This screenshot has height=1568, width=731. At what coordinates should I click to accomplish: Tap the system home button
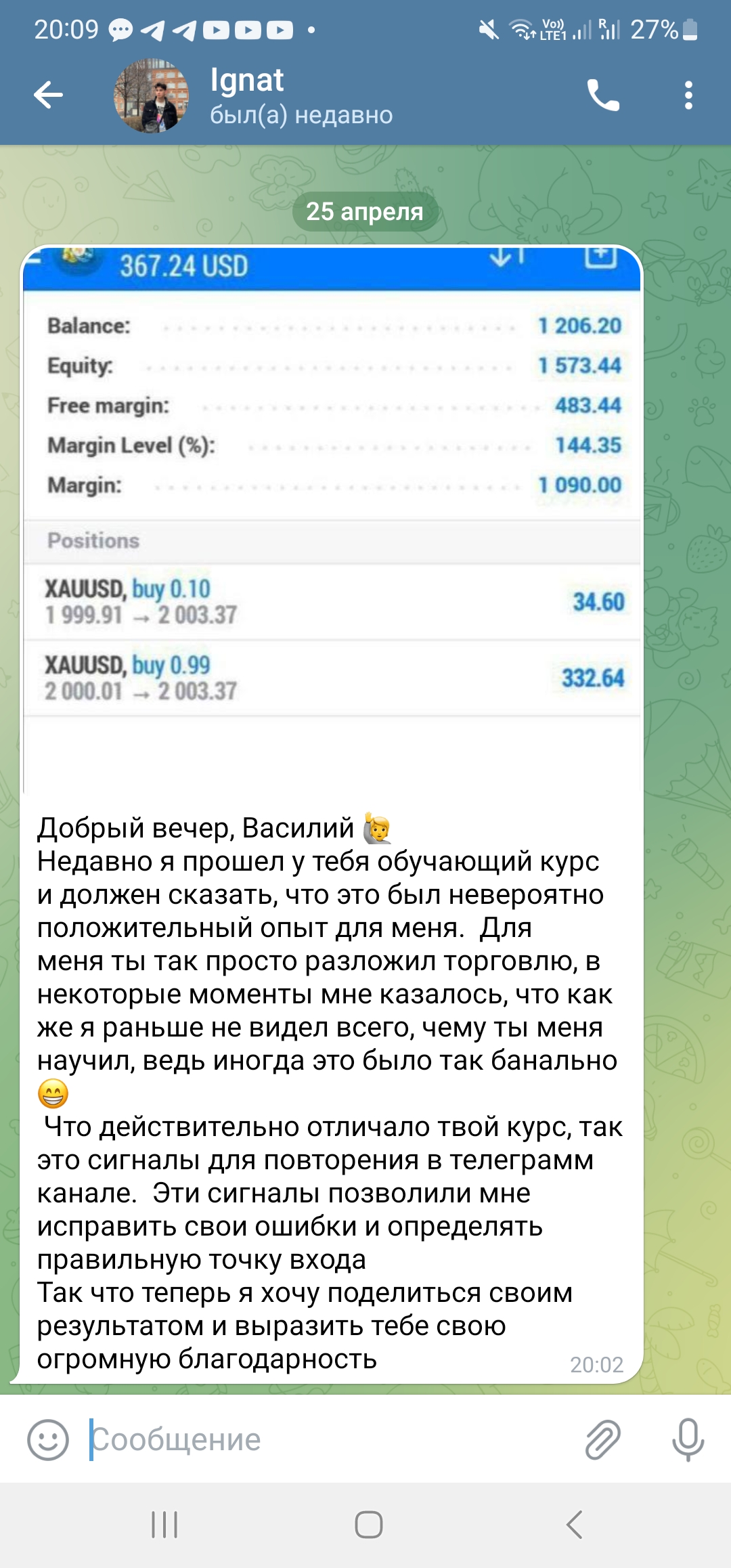pos(368,1525)
